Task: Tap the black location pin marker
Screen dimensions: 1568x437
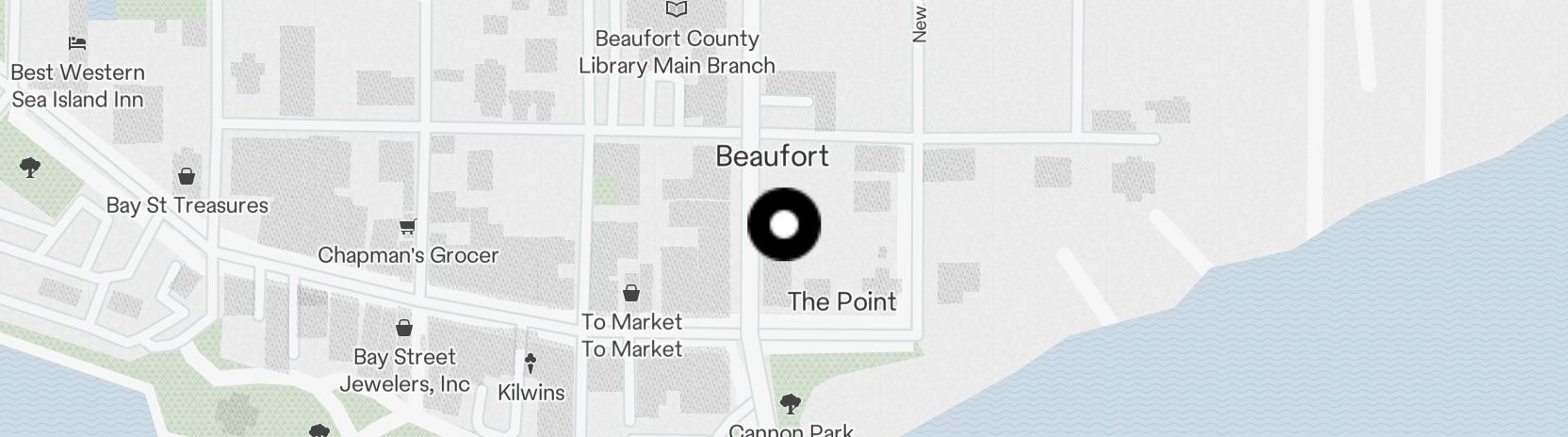Action: click(x=783, y=224)
